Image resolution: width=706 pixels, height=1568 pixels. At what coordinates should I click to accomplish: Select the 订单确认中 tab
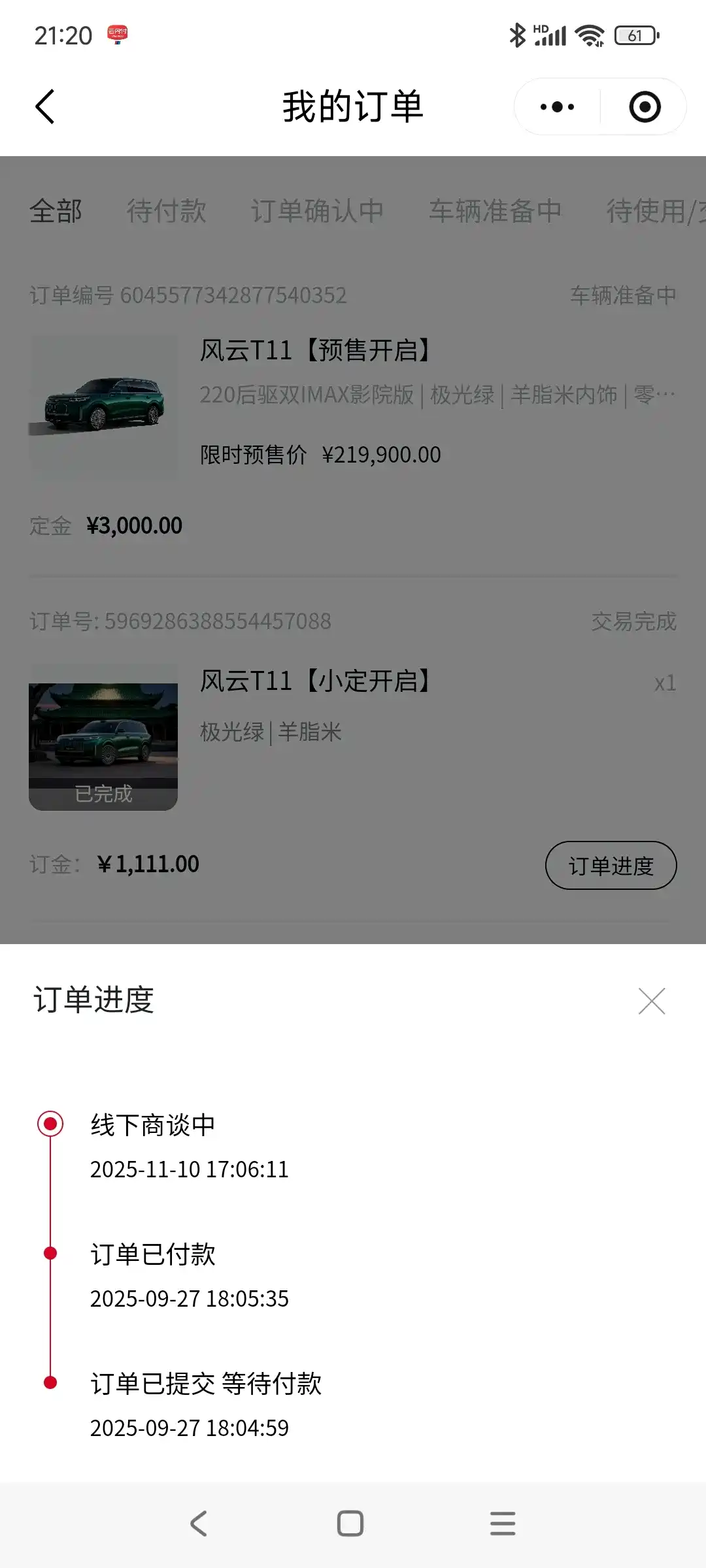[x=317, y=211]
